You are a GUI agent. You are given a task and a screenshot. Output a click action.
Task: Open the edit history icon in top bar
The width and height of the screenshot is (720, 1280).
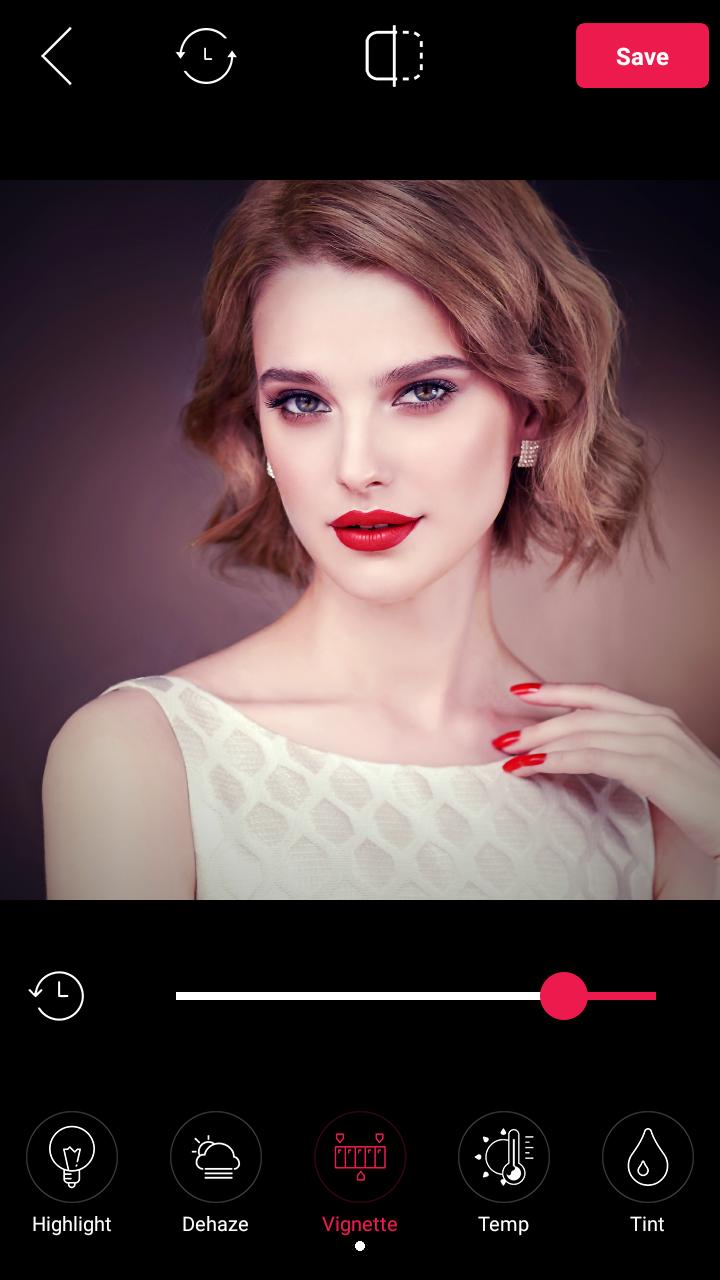207,56
